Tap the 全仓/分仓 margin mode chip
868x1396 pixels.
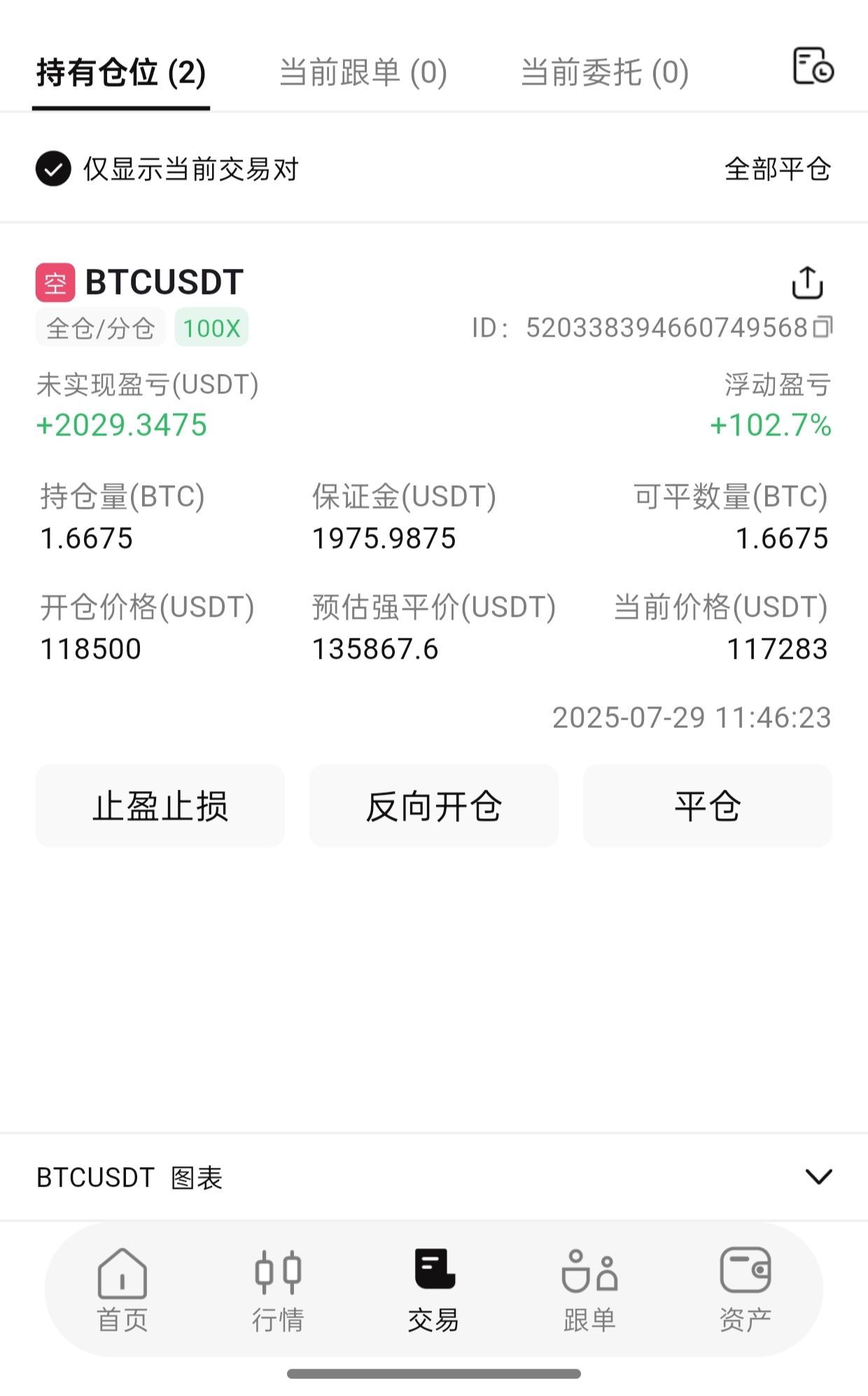point(101,328)
